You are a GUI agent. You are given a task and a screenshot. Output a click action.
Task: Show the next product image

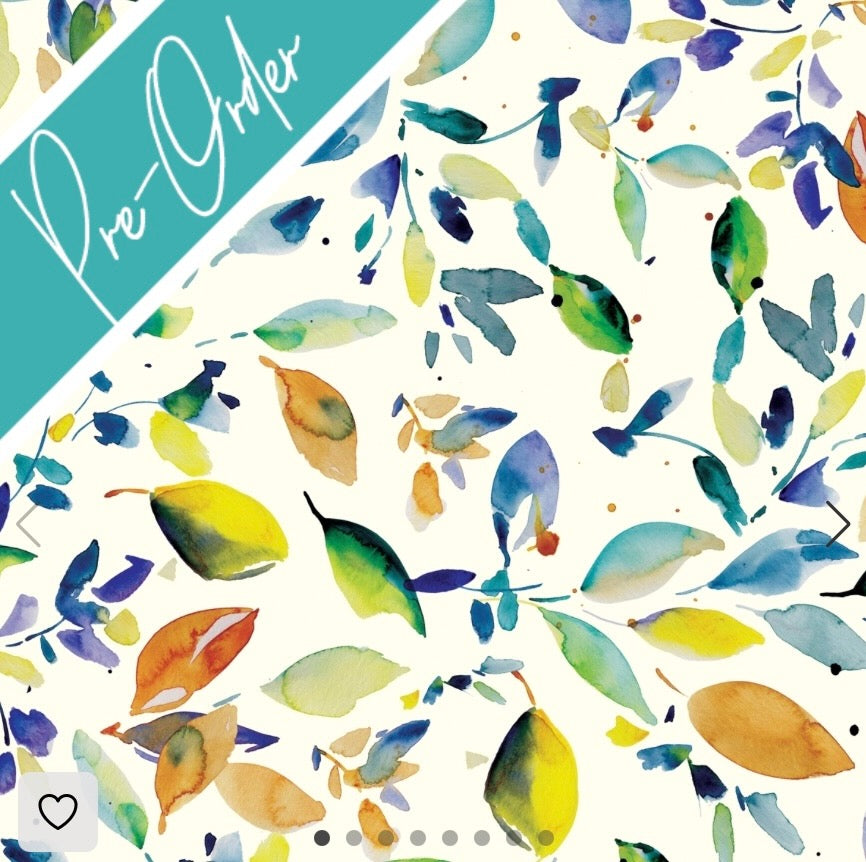(838, 523)
